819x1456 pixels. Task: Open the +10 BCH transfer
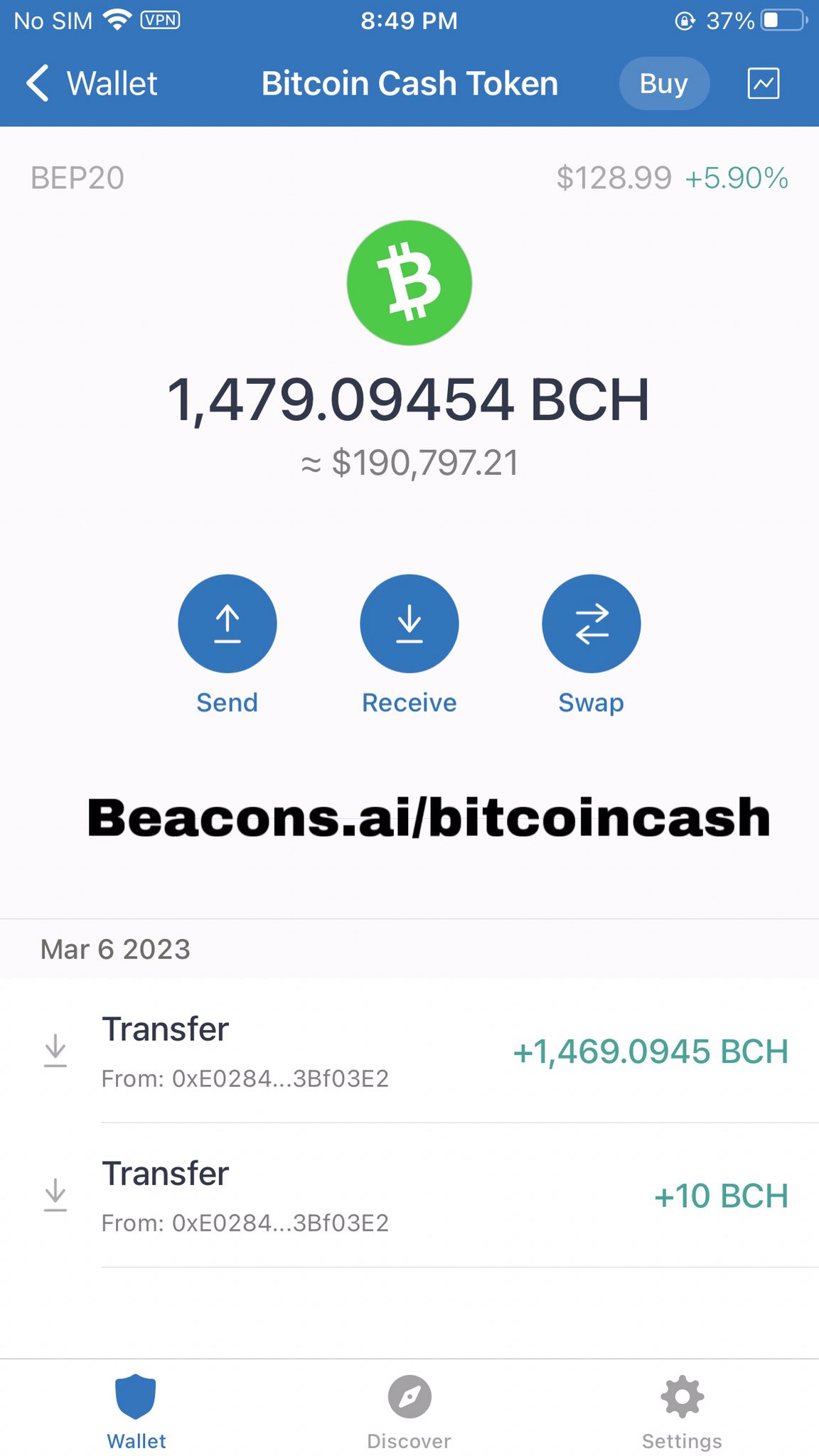427,1197
